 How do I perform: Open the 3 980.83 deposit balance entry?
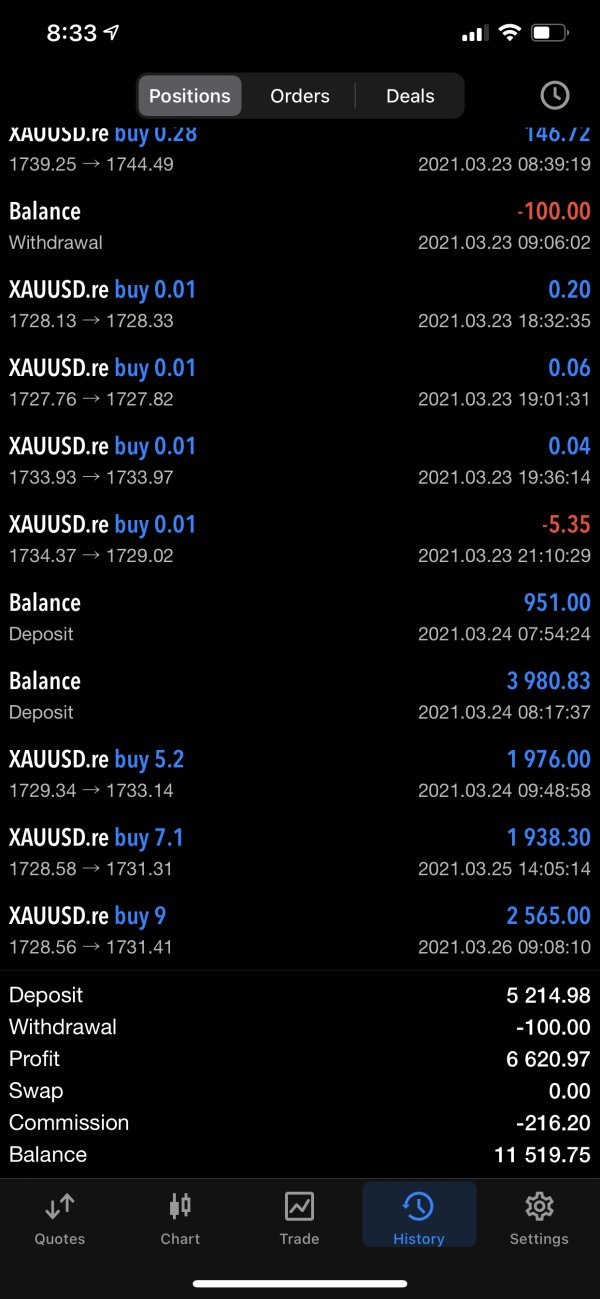[x=300, y=695]
